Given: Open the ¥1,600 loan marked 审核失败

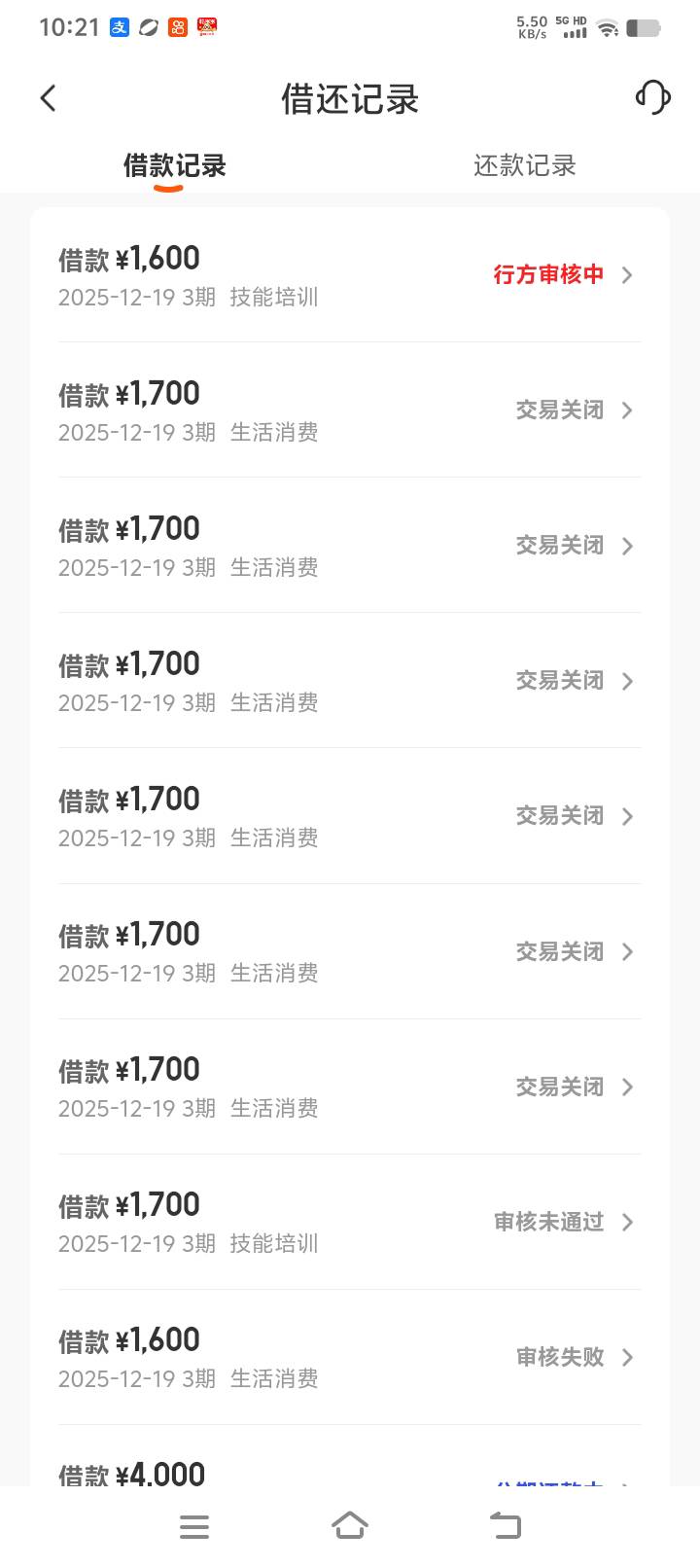Looking at the screenshot, I should click(350, 1357).
